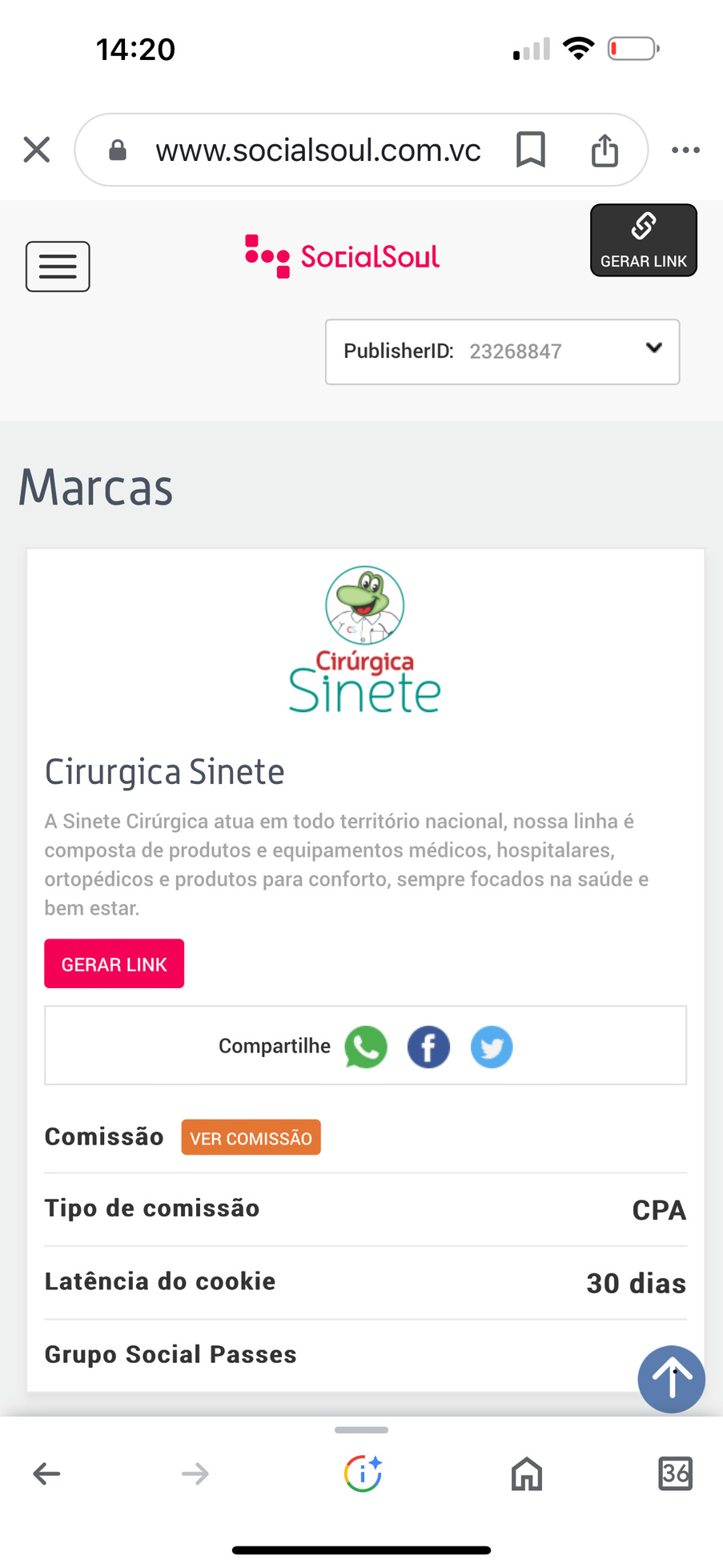Go to the browser home page
723x1568 pixels.
526,1474
